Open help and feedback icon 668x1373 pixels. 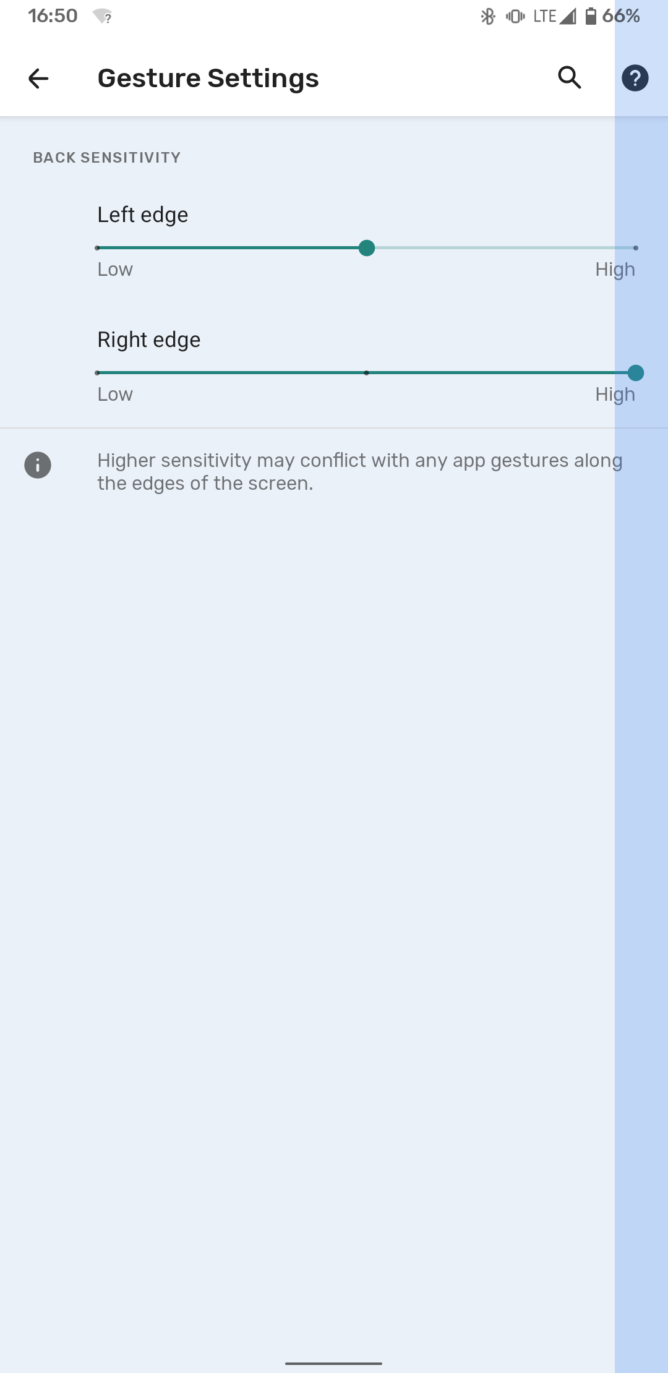(x=635, y=78)
